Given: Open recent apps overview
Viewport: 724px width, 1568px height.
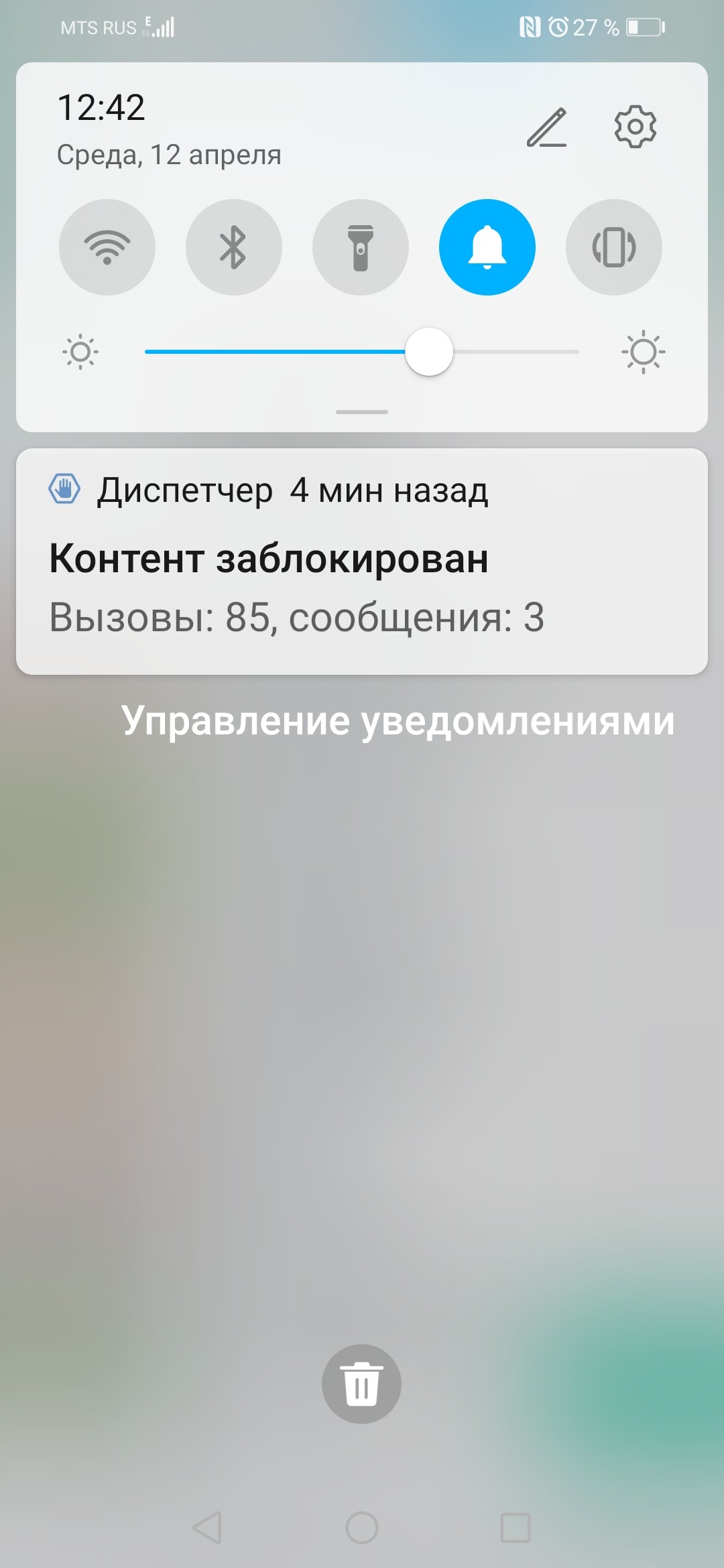Looking at the screenshot, I should [x=515, y=1528].
